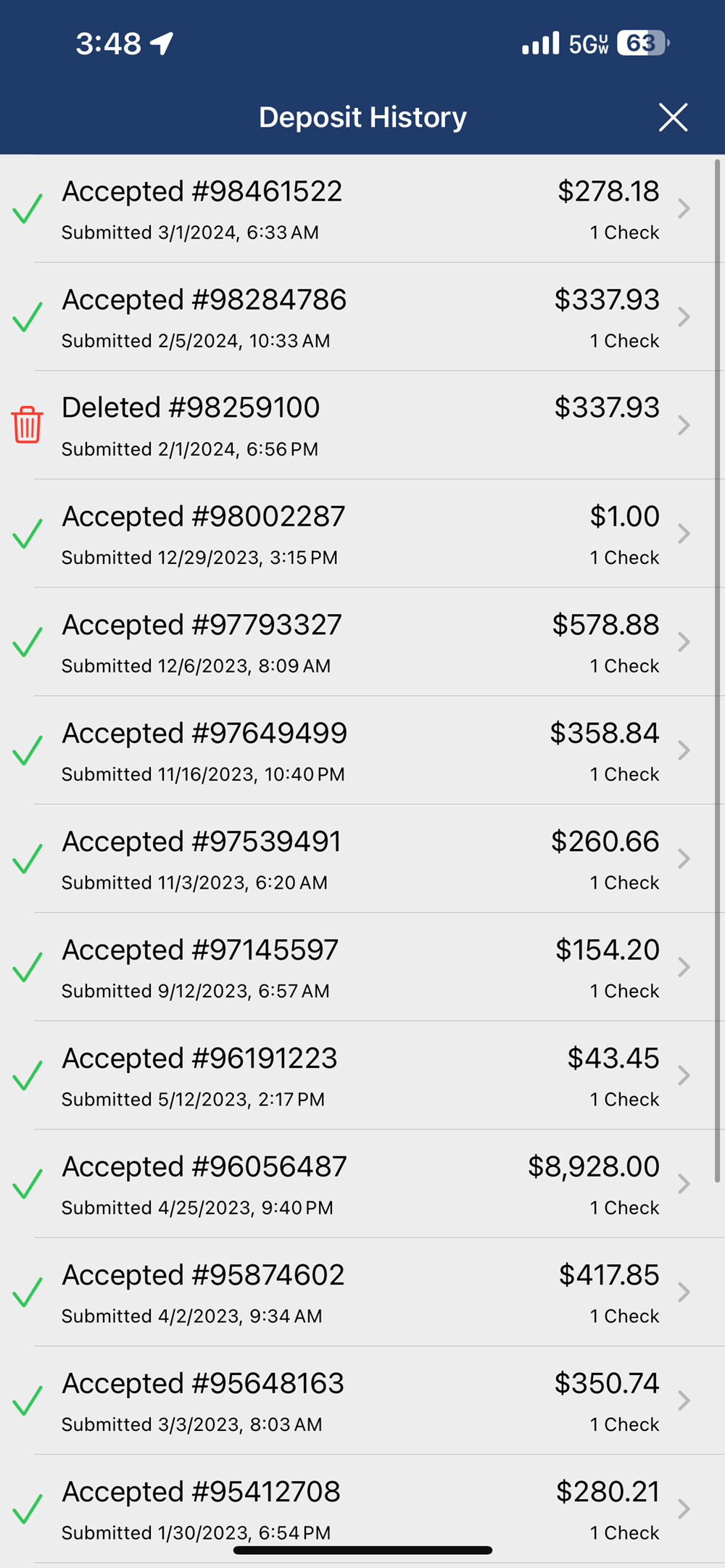725x1568 pixels.
Task: Close the Deposit History screen
Action: pos(673,117)
